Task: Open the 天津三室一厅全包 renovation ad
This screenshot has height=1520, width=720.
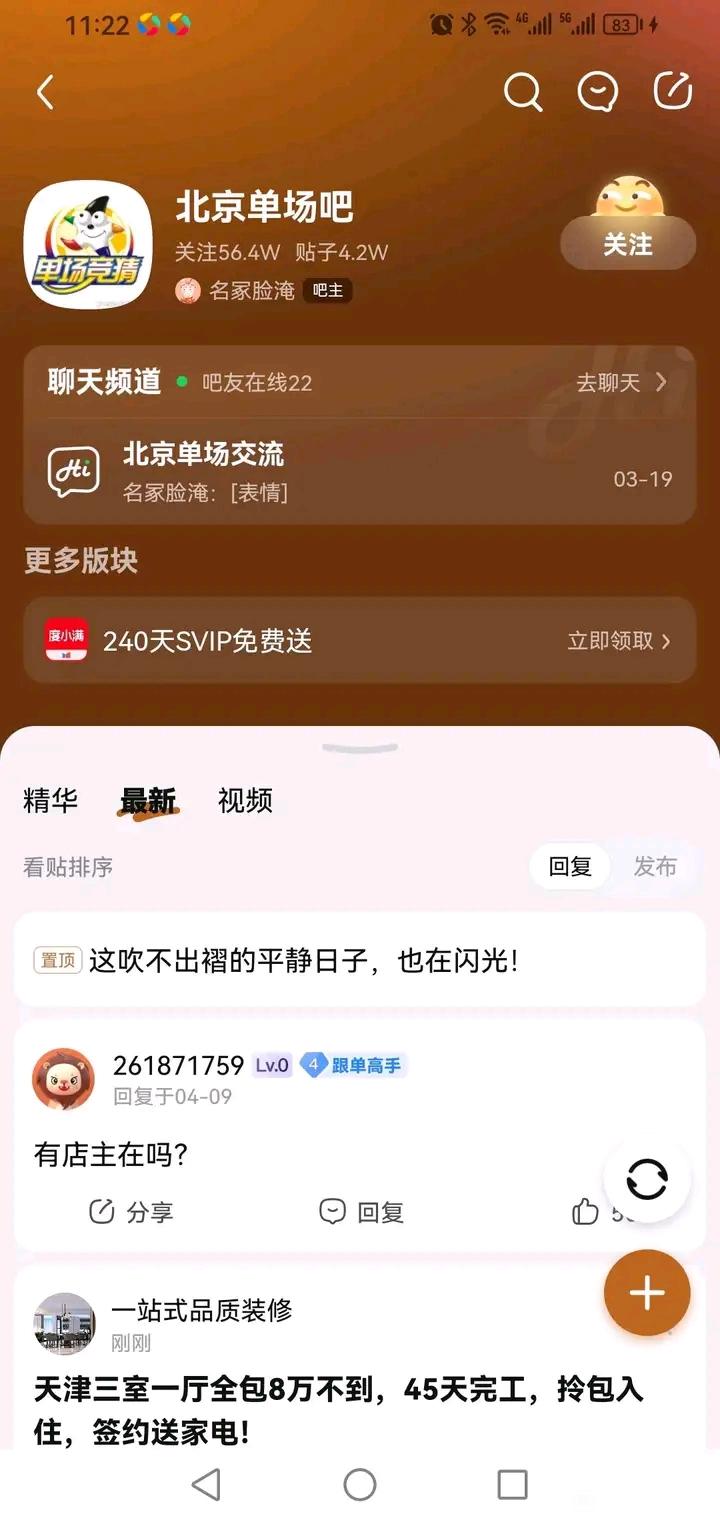Action: [338, 1408]
